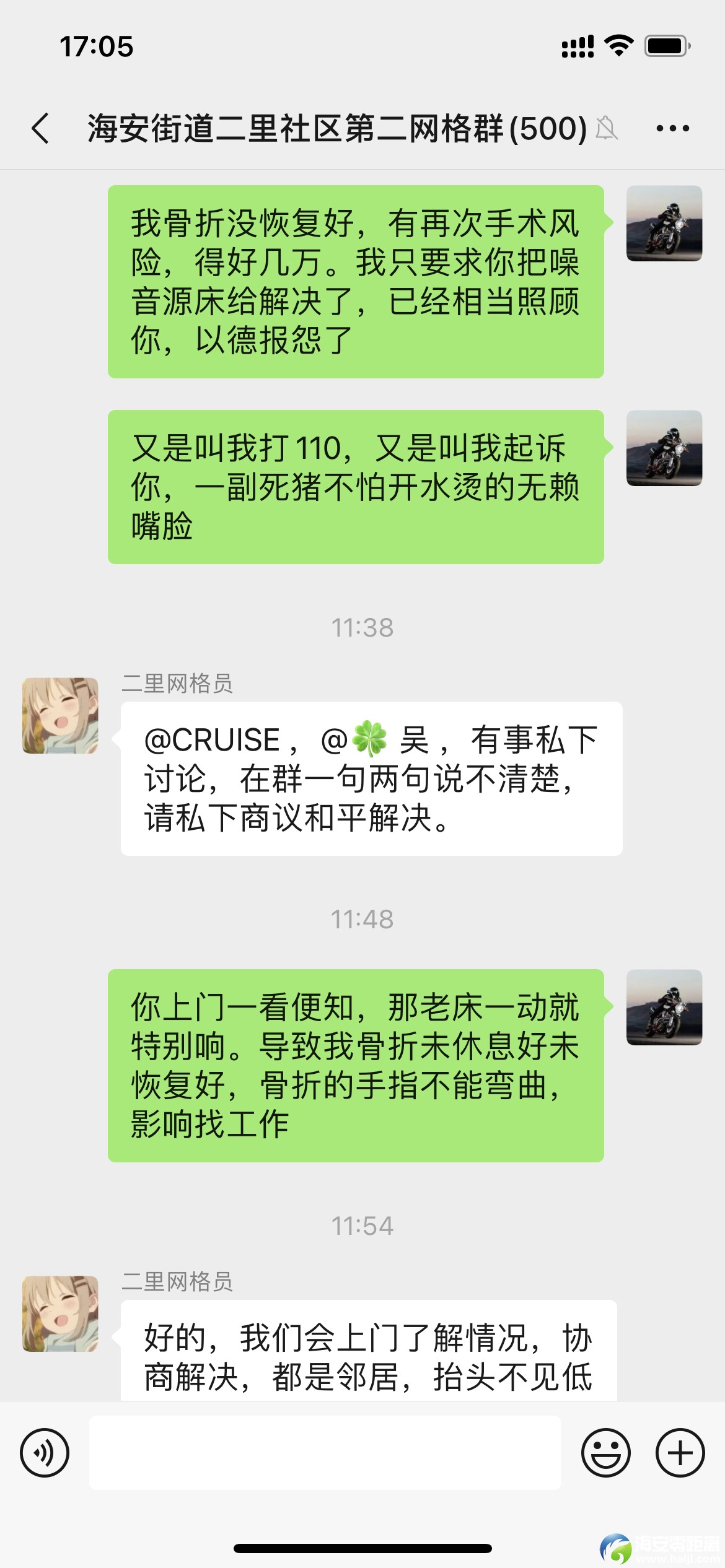This screenshot has width=725, height=1568.
Task: Open group settings via ellipsis icon
Action: coord(673,127)
